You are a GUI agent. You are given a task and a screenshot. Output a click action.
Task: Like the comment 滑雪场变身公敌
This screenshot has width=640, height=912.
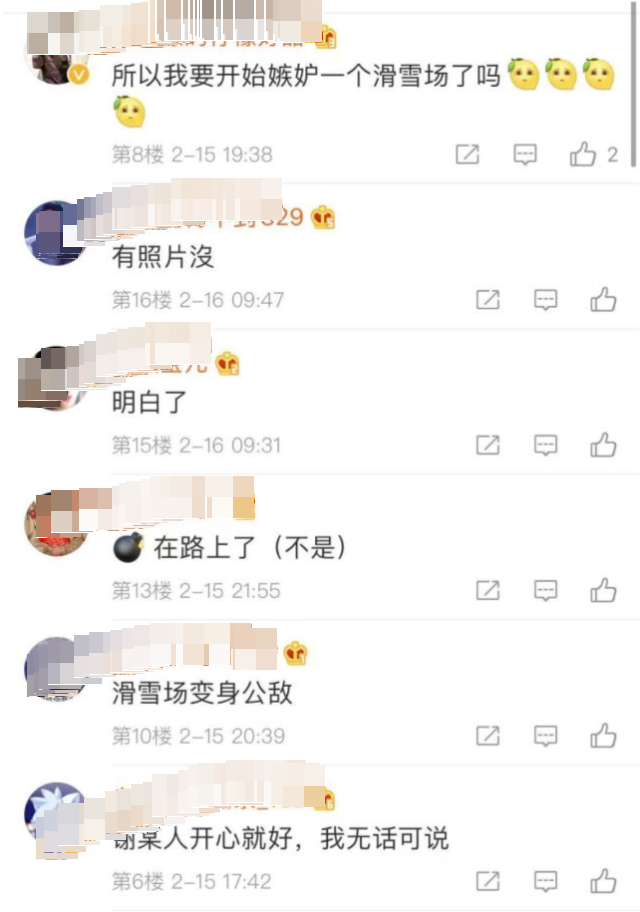(603, 736)
